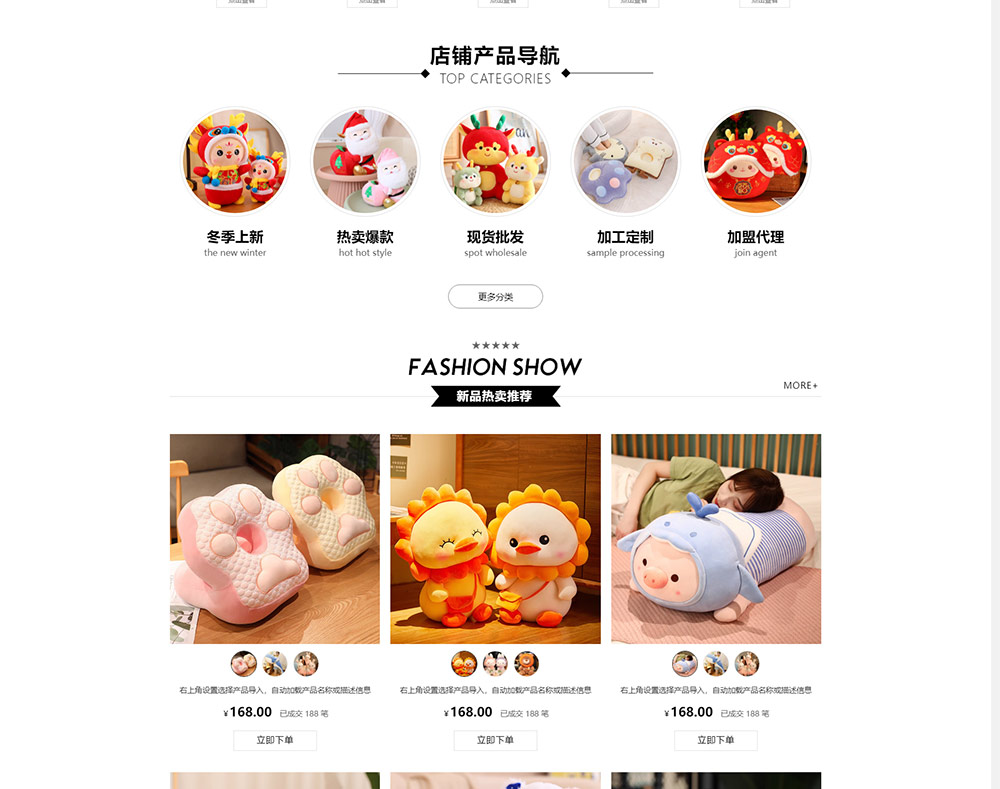Image resolution: width=1000 pixels, height=789 pixels.
Task: Open the 加工定制 sample processing category
Action: [x=625, y=162]
